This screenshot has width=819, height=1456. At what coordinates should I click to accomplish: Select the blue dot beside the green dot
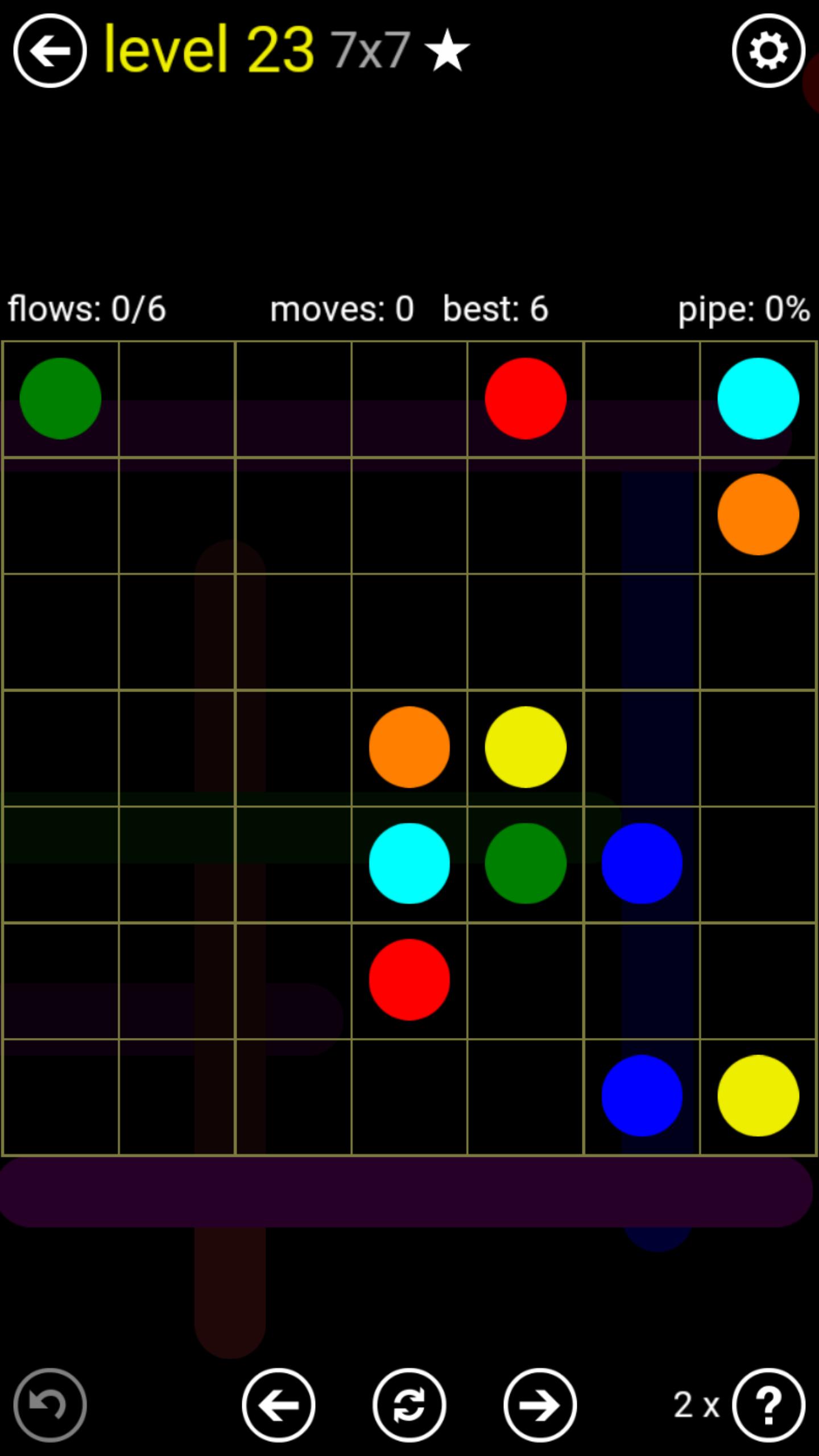pyautogui.click(x=642, y=863)
